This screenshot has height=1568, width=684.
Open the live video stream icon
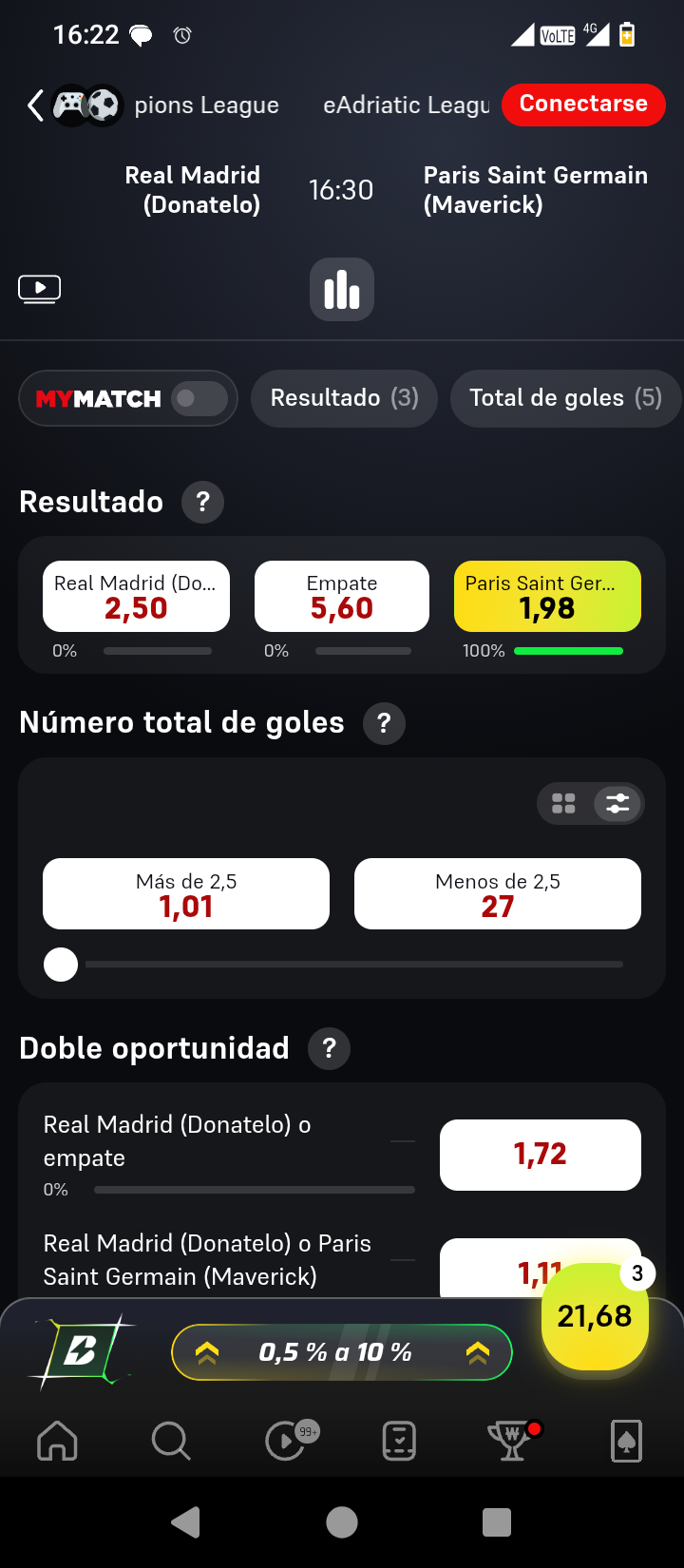[x=40, y=289]
